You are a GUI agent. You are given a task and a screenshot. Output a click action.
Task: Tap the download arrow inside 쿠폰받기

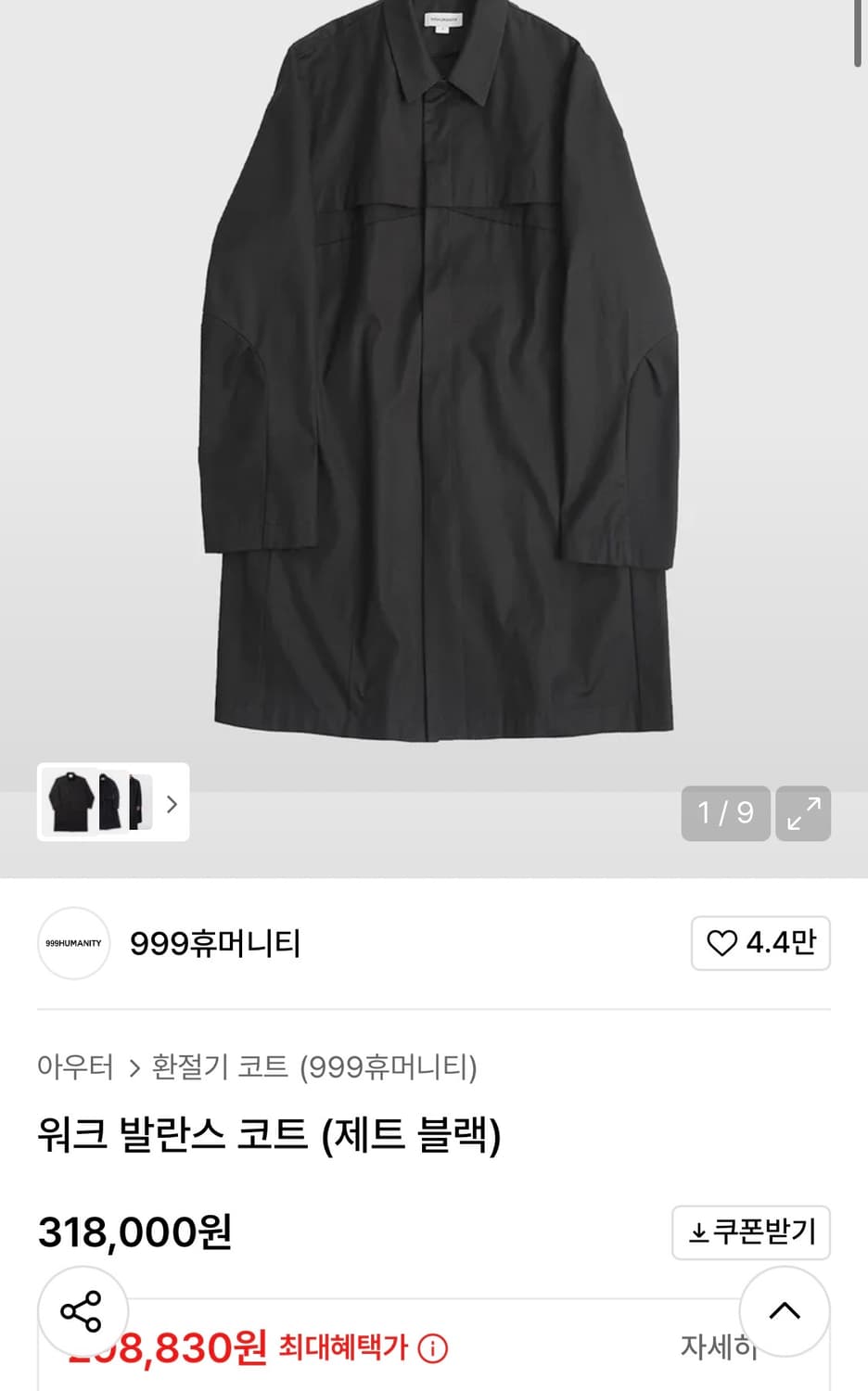pyautogui.click(x=696, y=1232)
